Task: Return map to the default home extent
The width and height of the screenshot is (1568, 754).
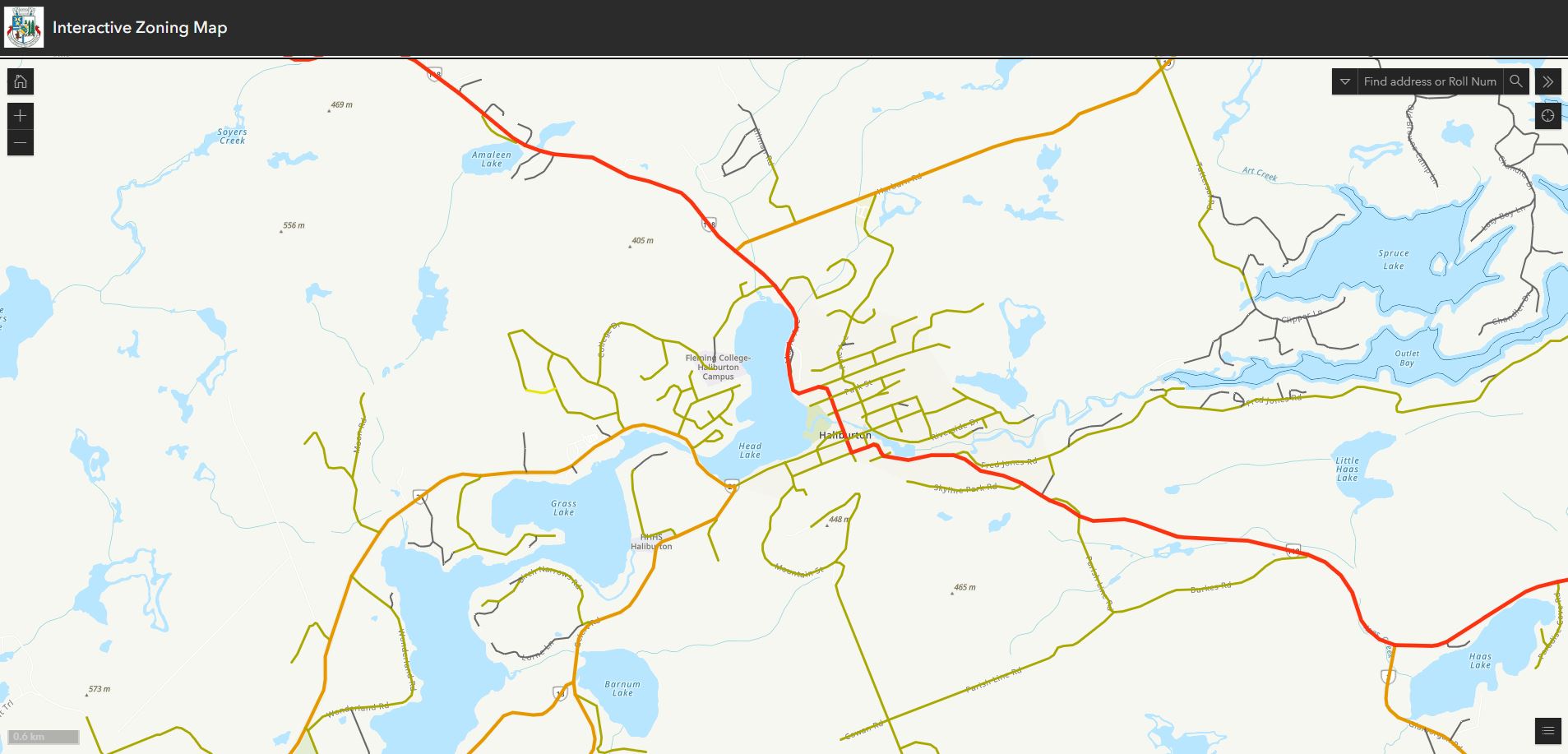Action: tap(21, 81)
